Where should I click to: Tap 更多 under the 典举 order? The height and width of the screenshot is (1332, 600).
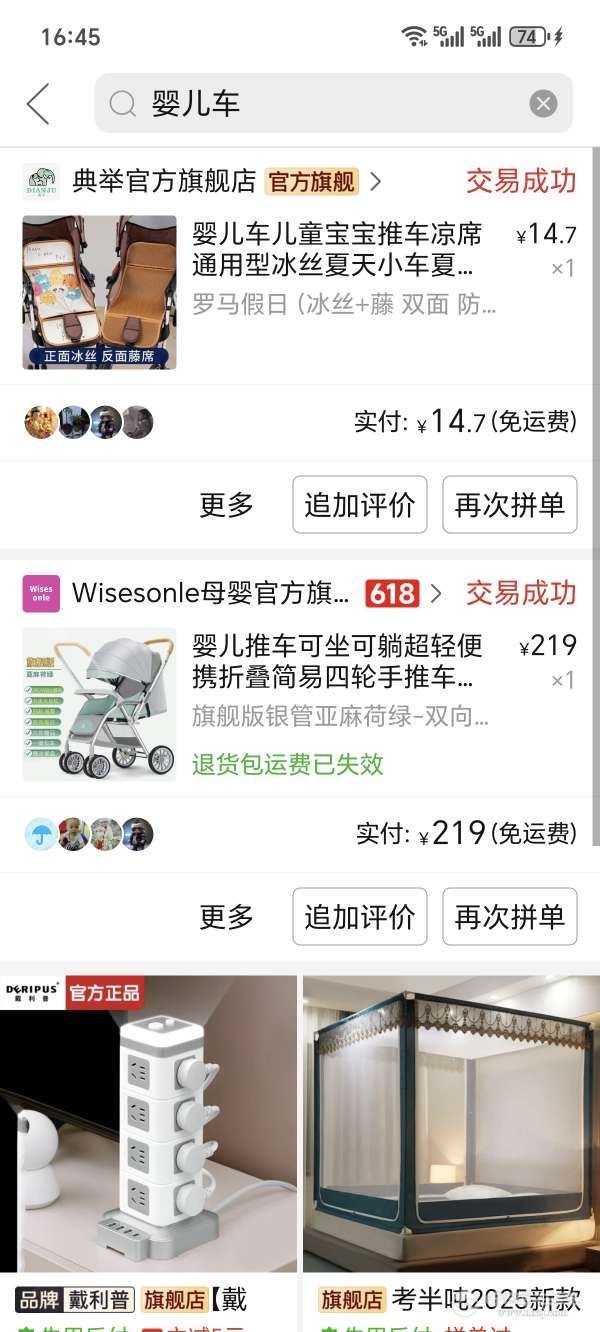coord(227,505)
